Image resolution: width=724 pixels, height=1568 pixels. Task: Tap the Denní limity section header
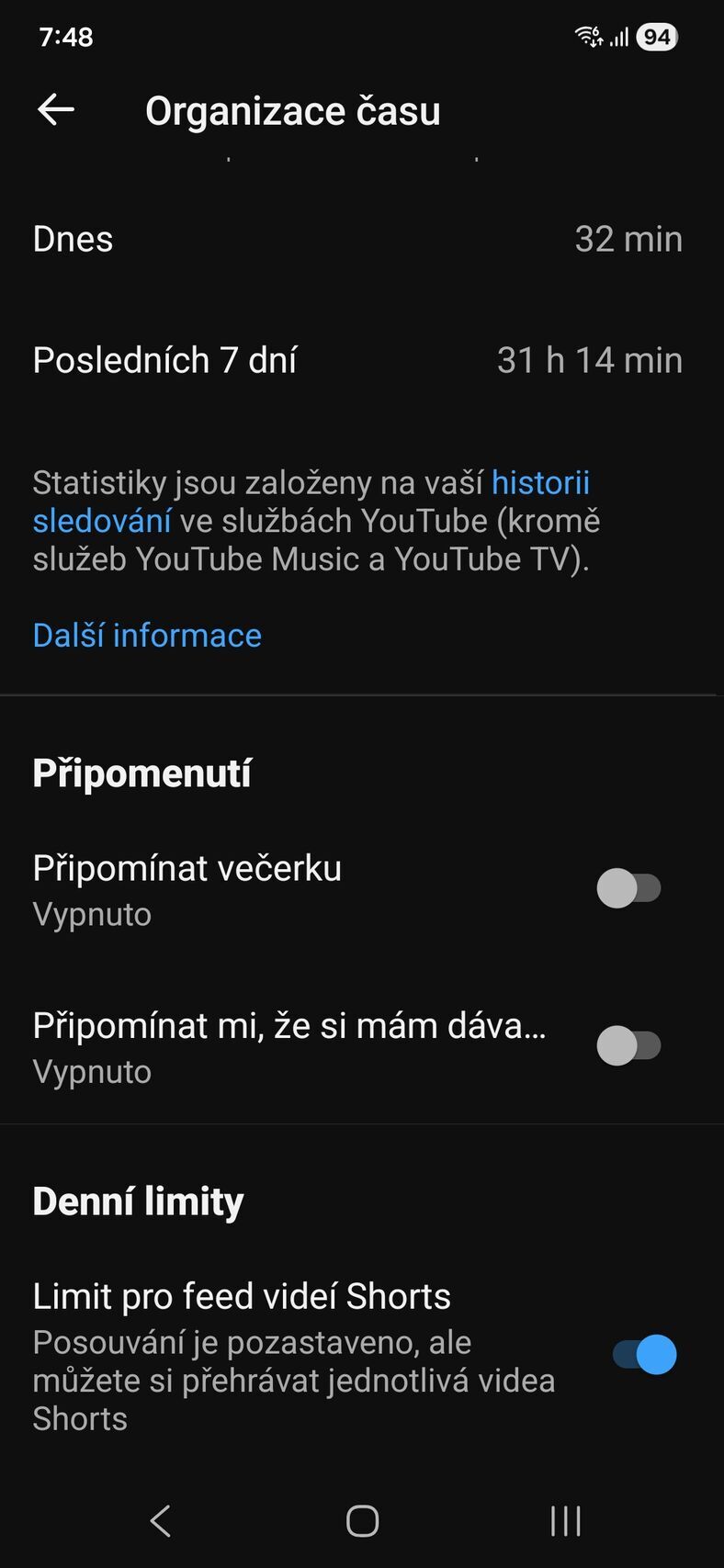[x=138, y=1200]
